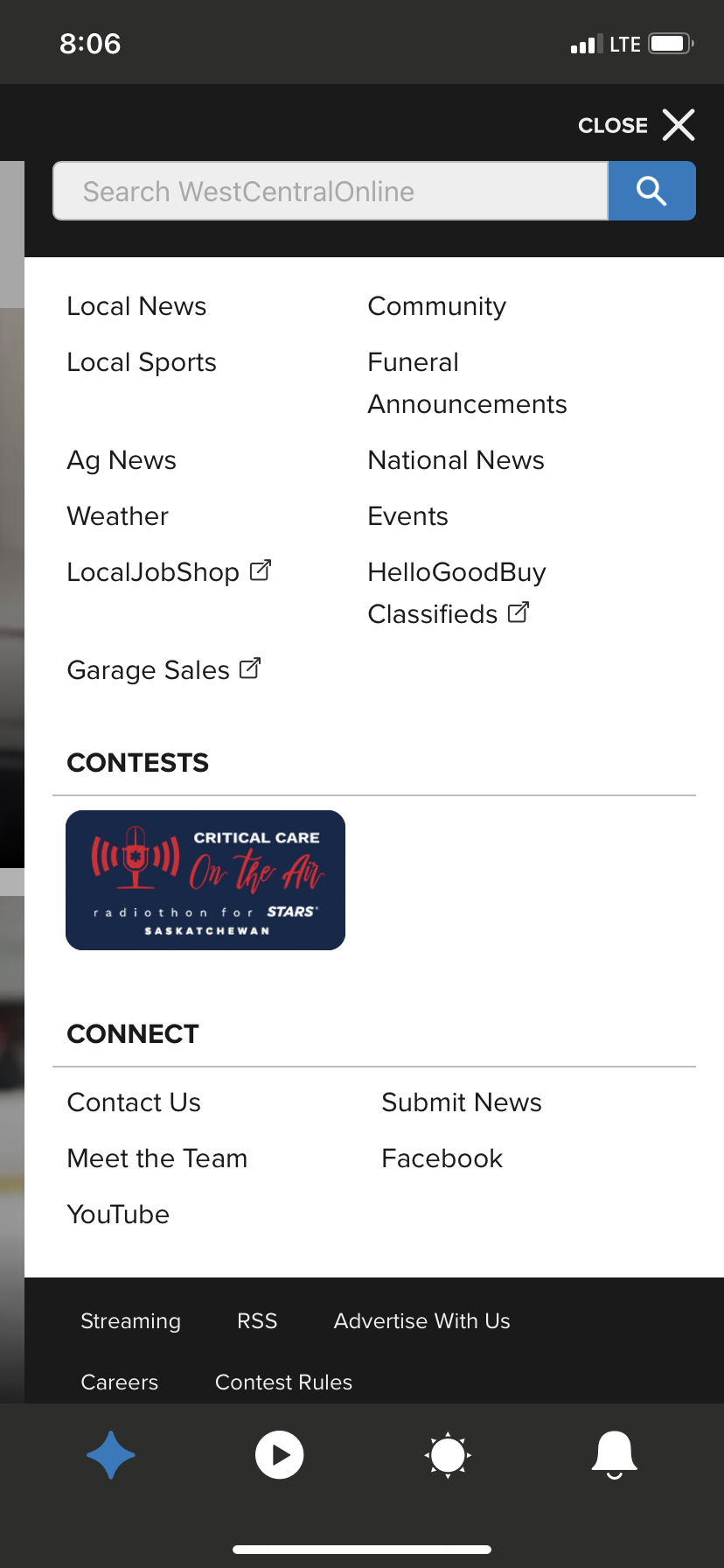The image size is (724, 1568).
Task: Select Submit News
Action: pos(462,1102)
